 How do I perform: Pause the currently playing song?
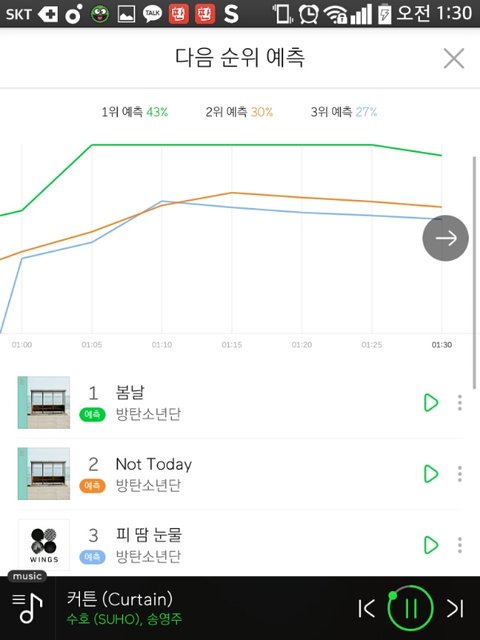pyautogui.click(x=410, y=608)
